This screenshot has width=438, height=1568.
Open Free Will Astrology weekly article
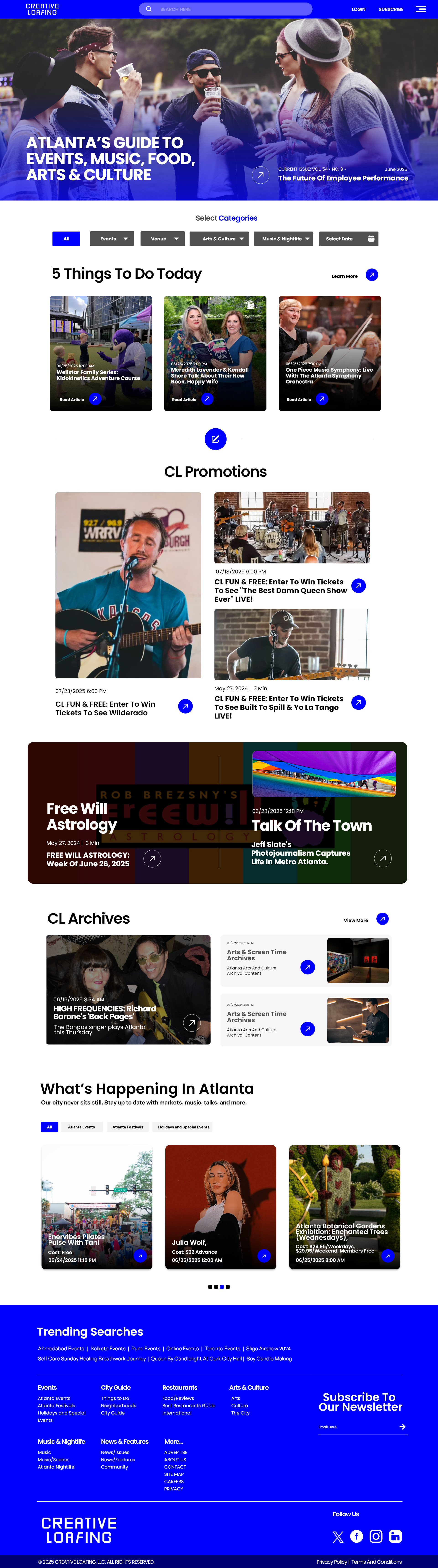click(x=152, y=859)
